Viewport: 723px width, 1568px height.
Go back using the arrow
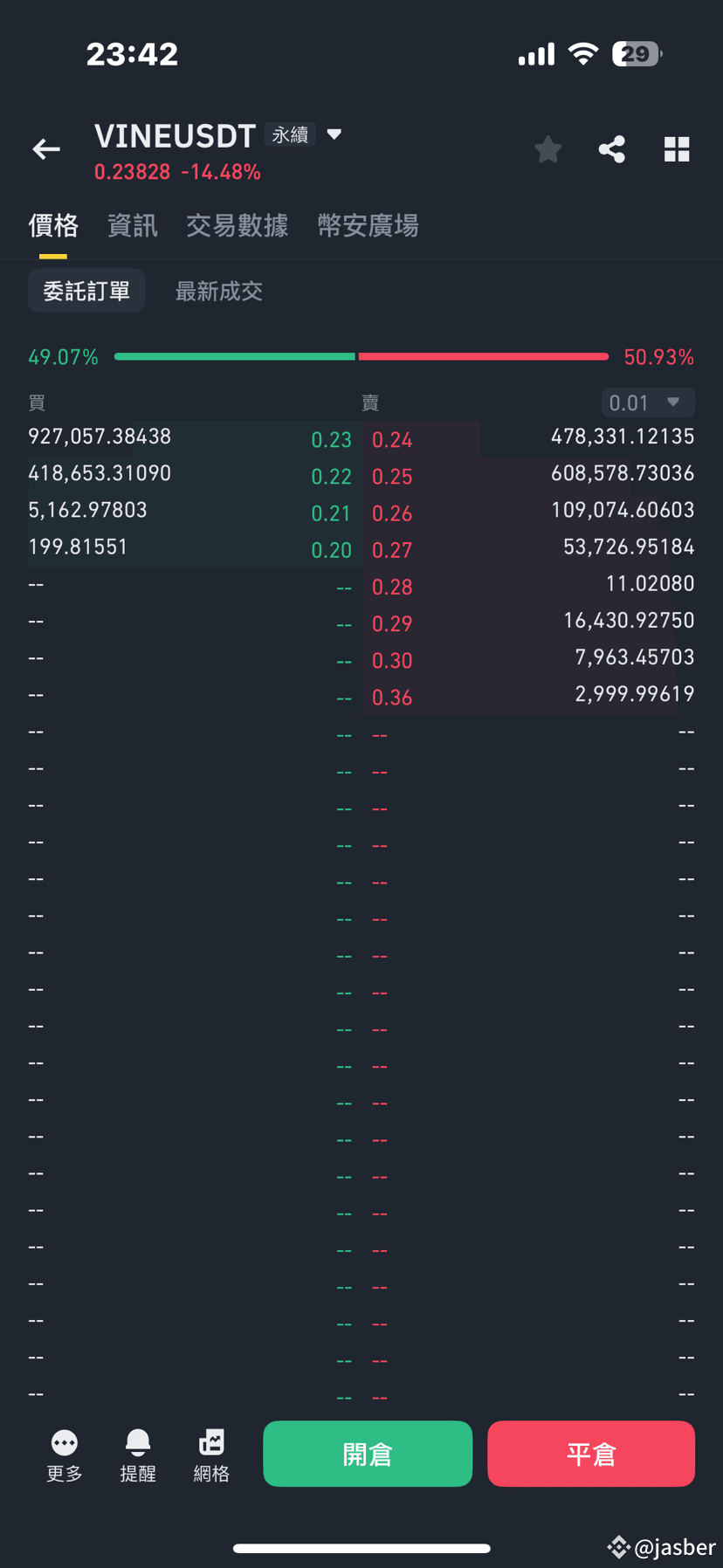(46, 149)
